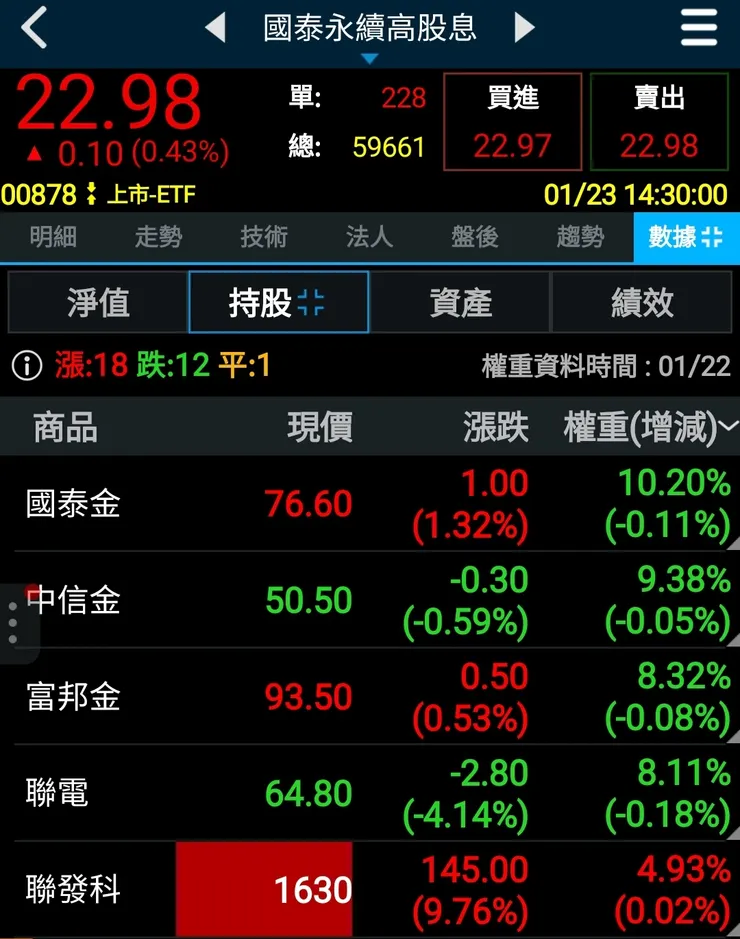The width and height of the screenshot is (740, 939).
Task: Open the hamburger menu at top right
Action: (x=699, y=28)
